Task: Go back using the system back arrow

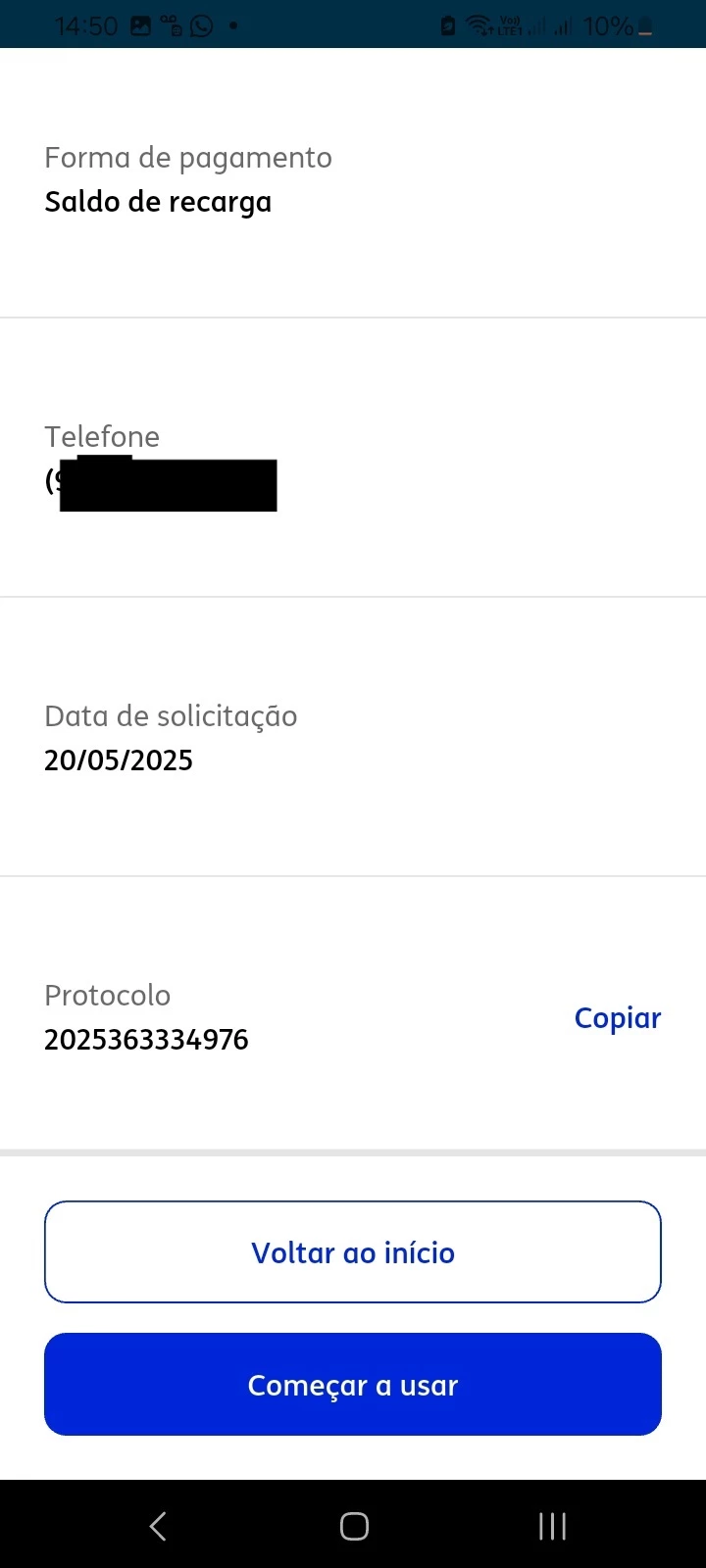Action: coord(158,1525)
